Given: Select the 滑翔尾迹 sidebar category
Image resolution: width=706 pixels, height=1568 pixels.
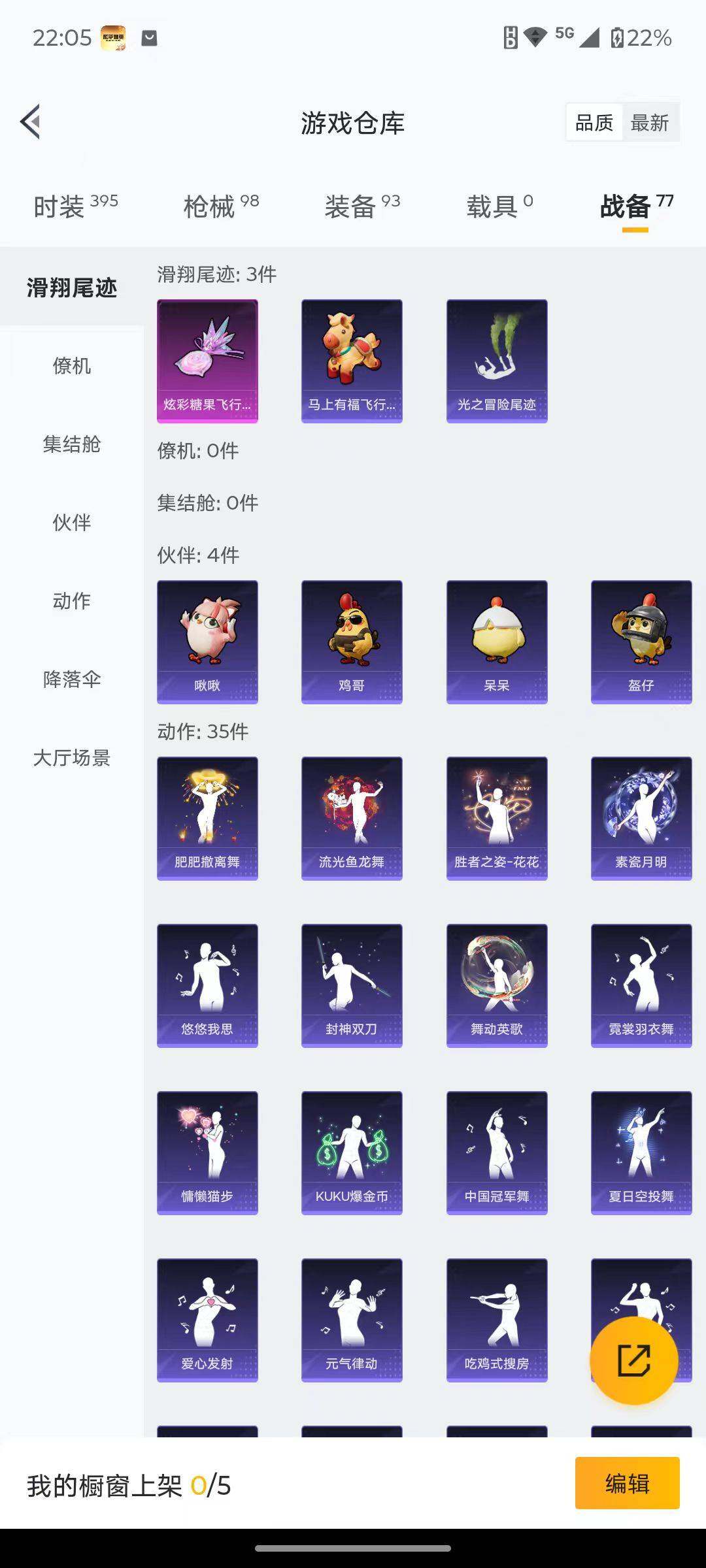Looking at the screenshot, I should (73, 287).
